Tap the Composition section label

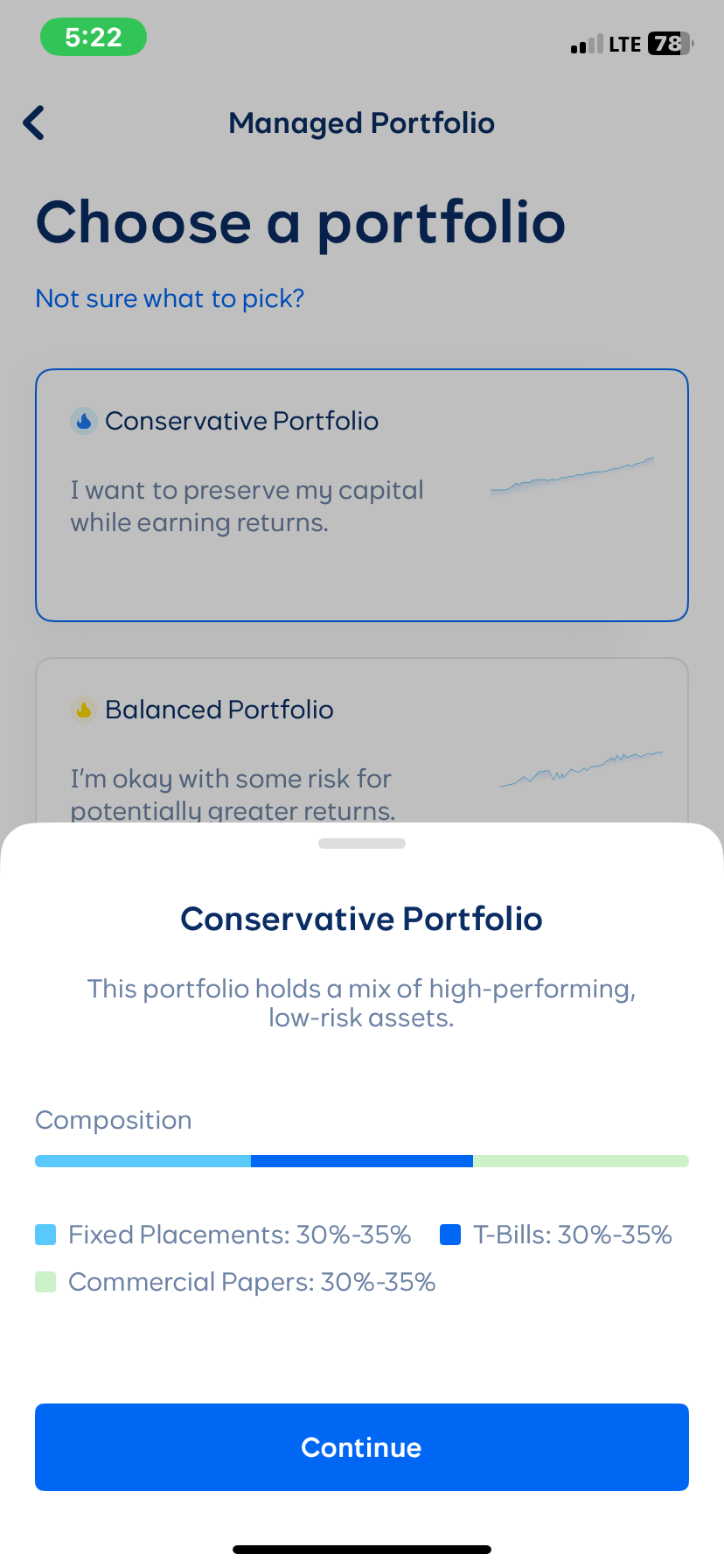[113, 1120]
